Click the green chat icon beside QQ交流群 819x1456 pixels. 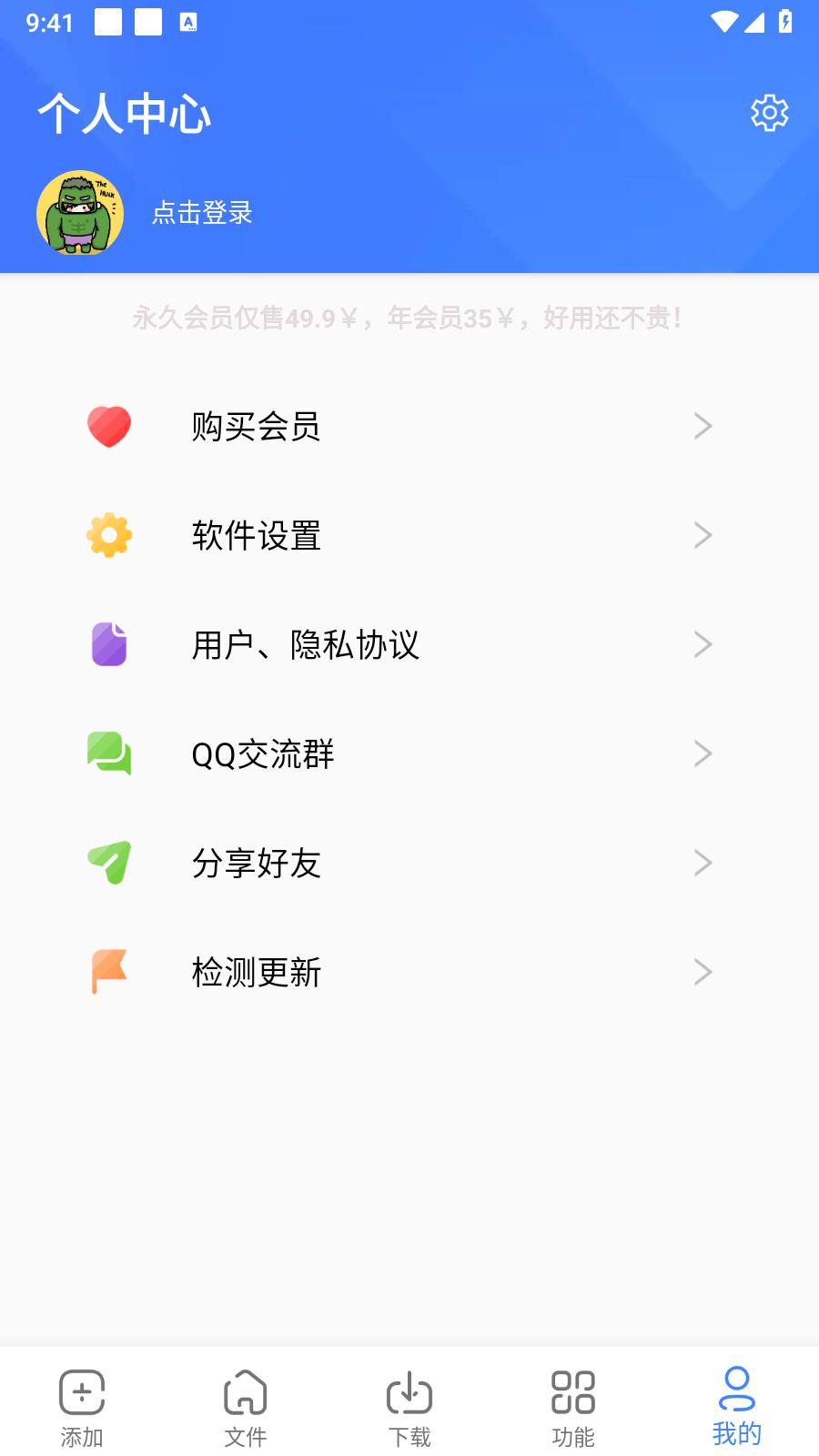click(108, 753)
